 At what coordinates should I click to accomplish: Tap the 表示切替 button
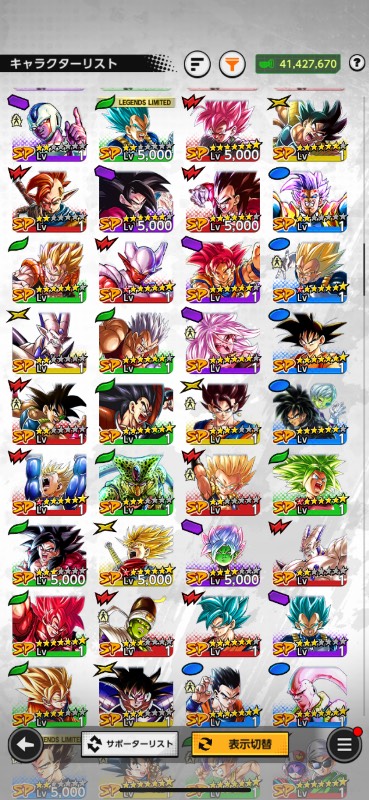point(240,744)
